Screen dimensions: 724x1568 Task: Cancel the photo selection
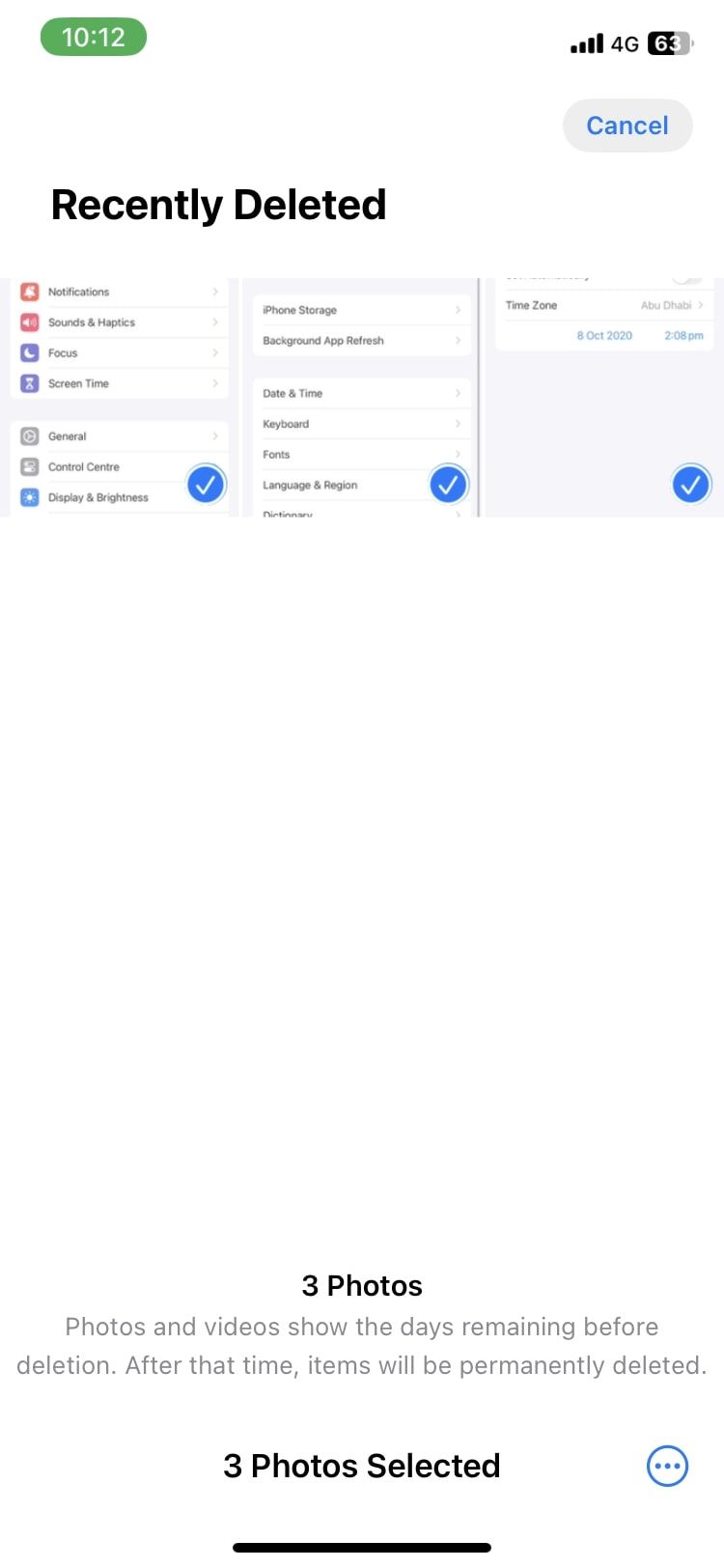627,126
